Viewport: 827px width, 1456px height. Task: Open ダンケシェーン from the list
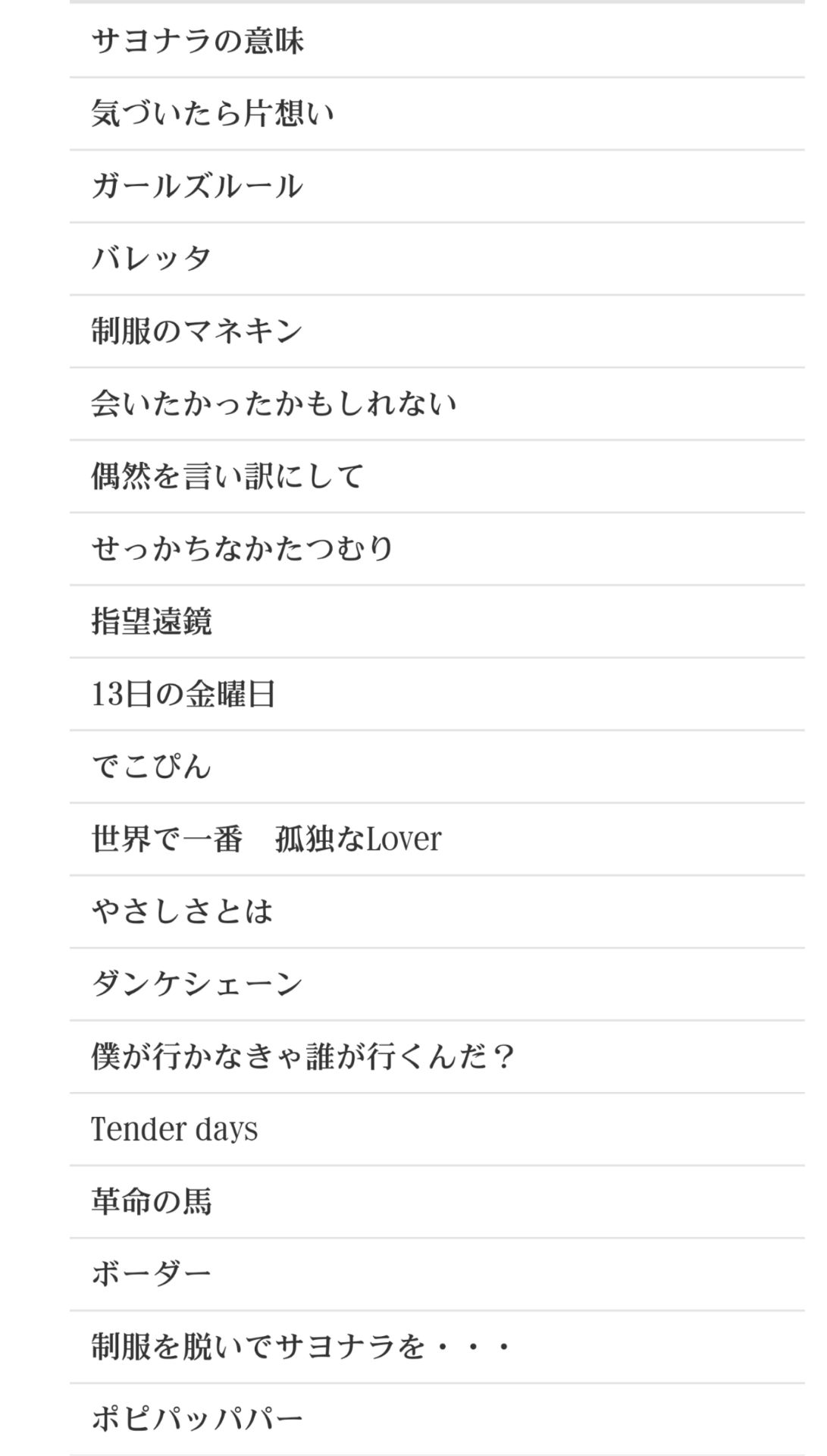coord(197,984)
